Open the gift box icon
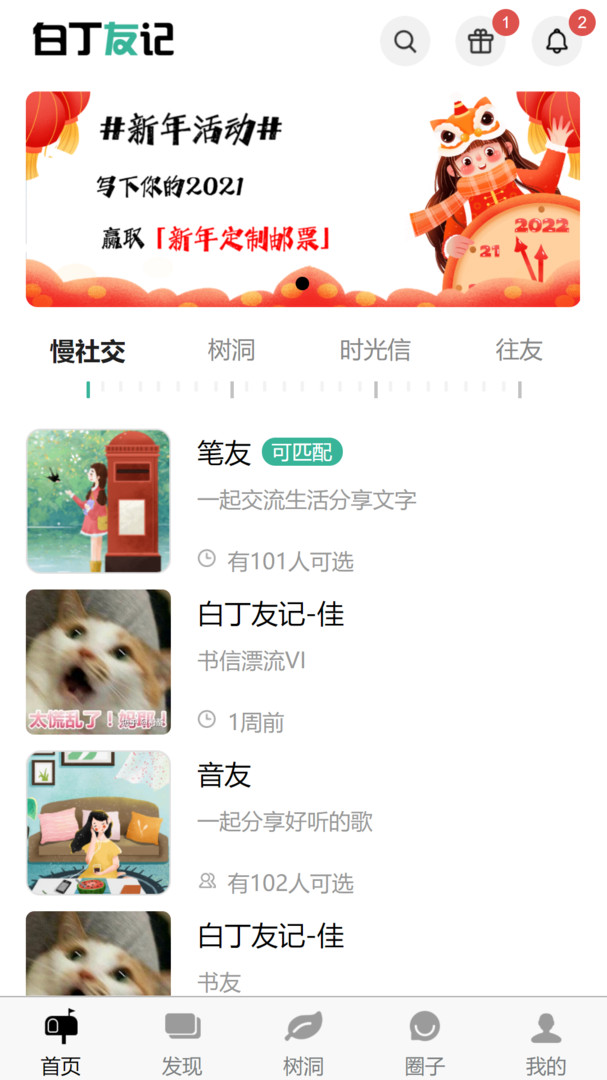This screenshot has height=1080, width=607. click(481, 41)
